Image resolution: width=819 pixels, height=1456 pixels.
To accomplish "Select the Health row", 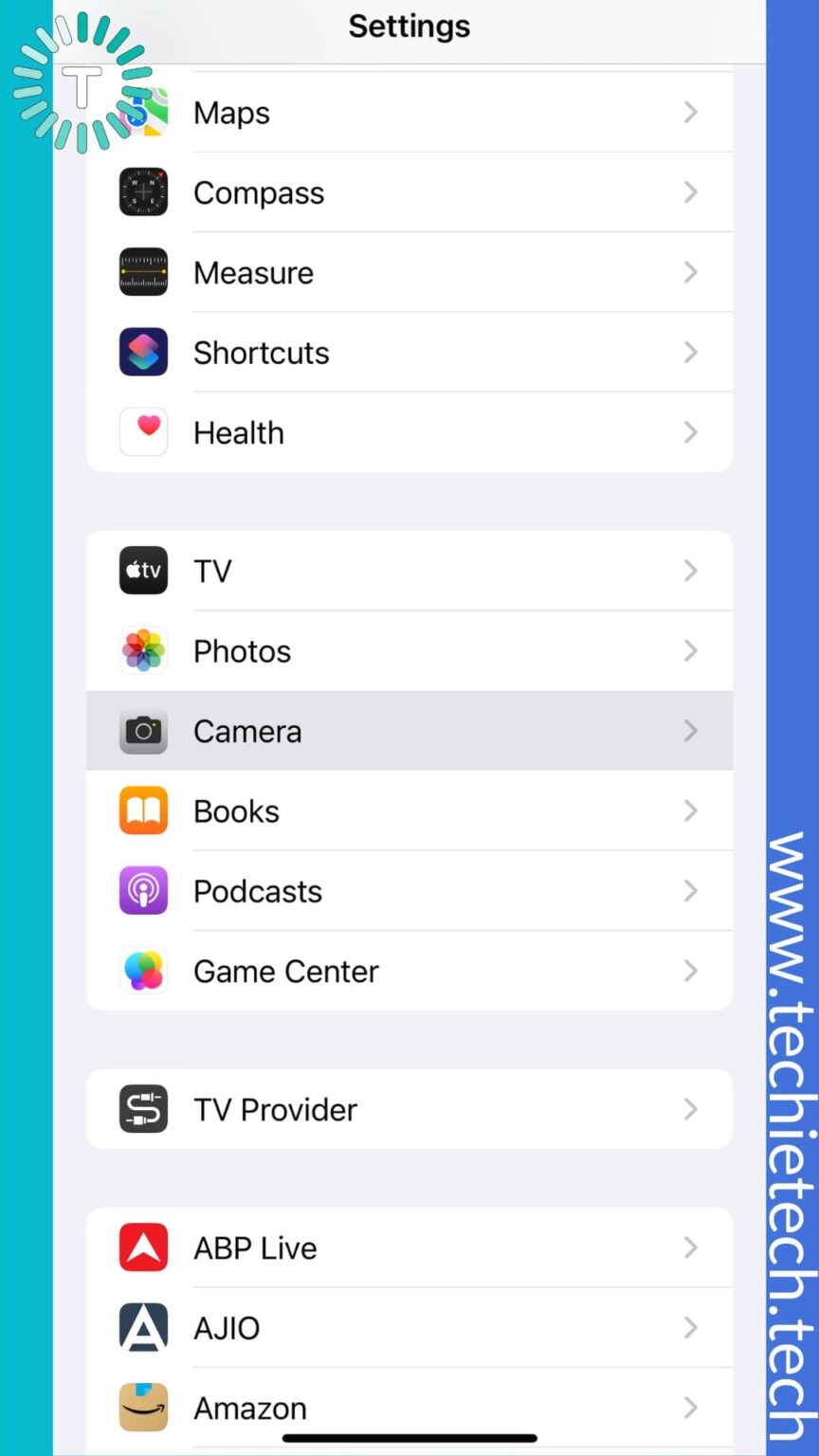I will pos(409,433).
